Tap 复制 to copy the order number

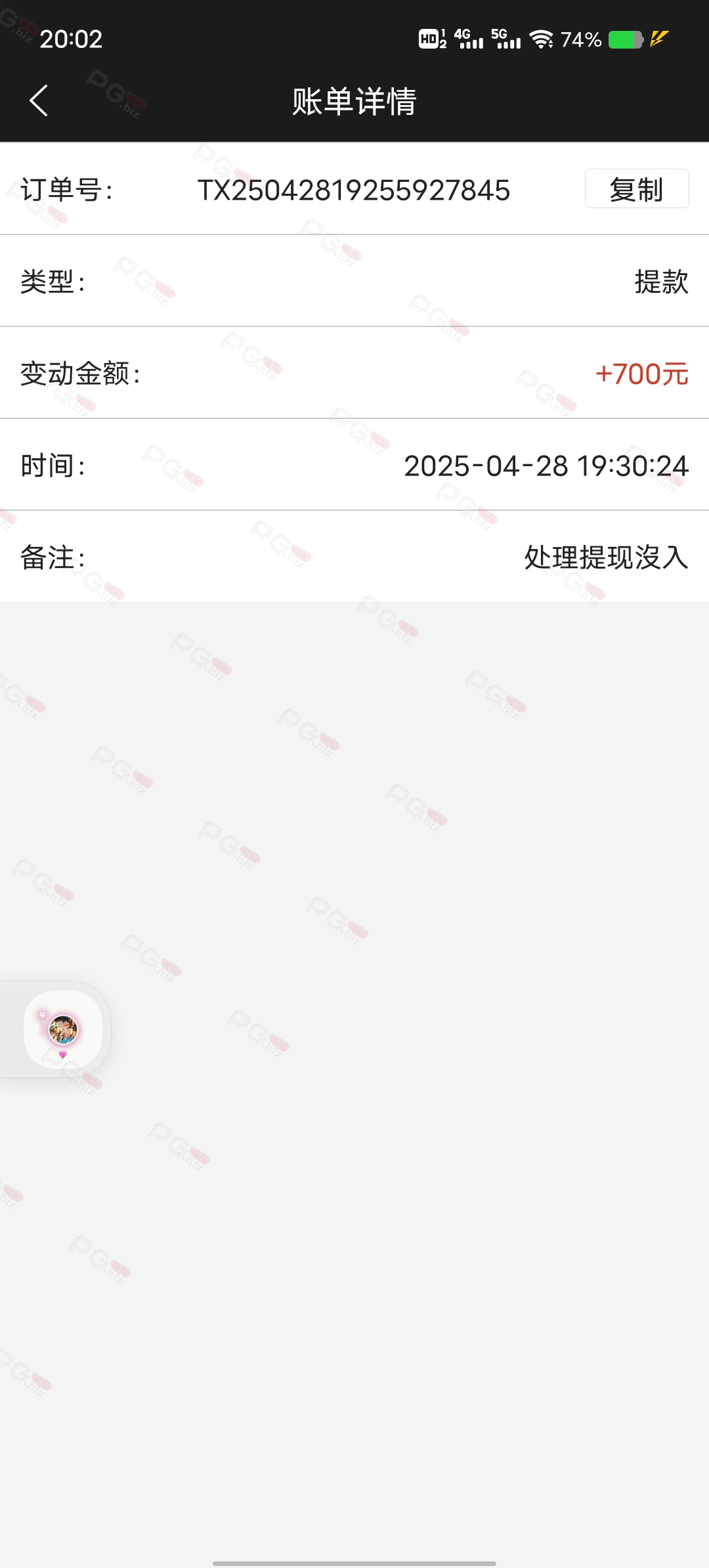[637, 189]
